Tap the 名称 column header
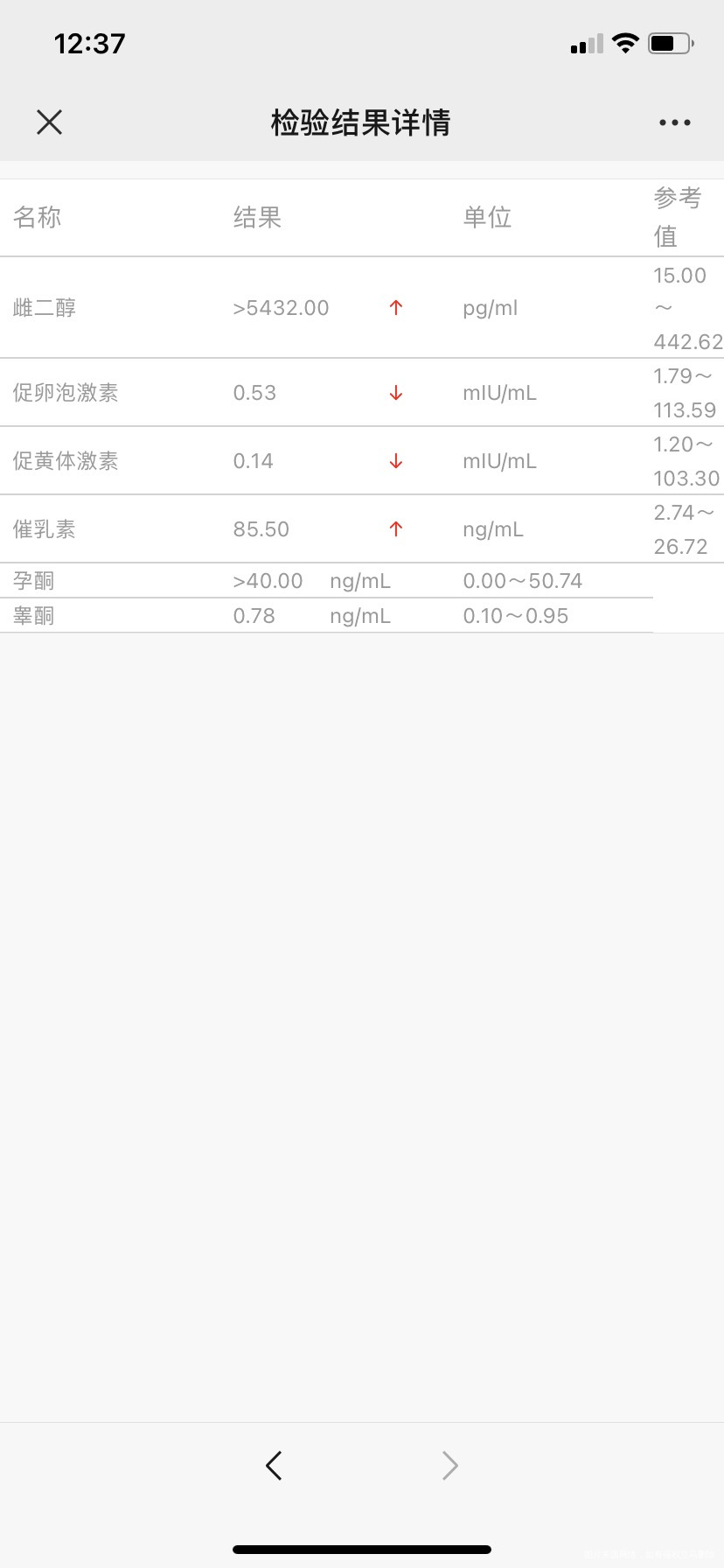 37,217
